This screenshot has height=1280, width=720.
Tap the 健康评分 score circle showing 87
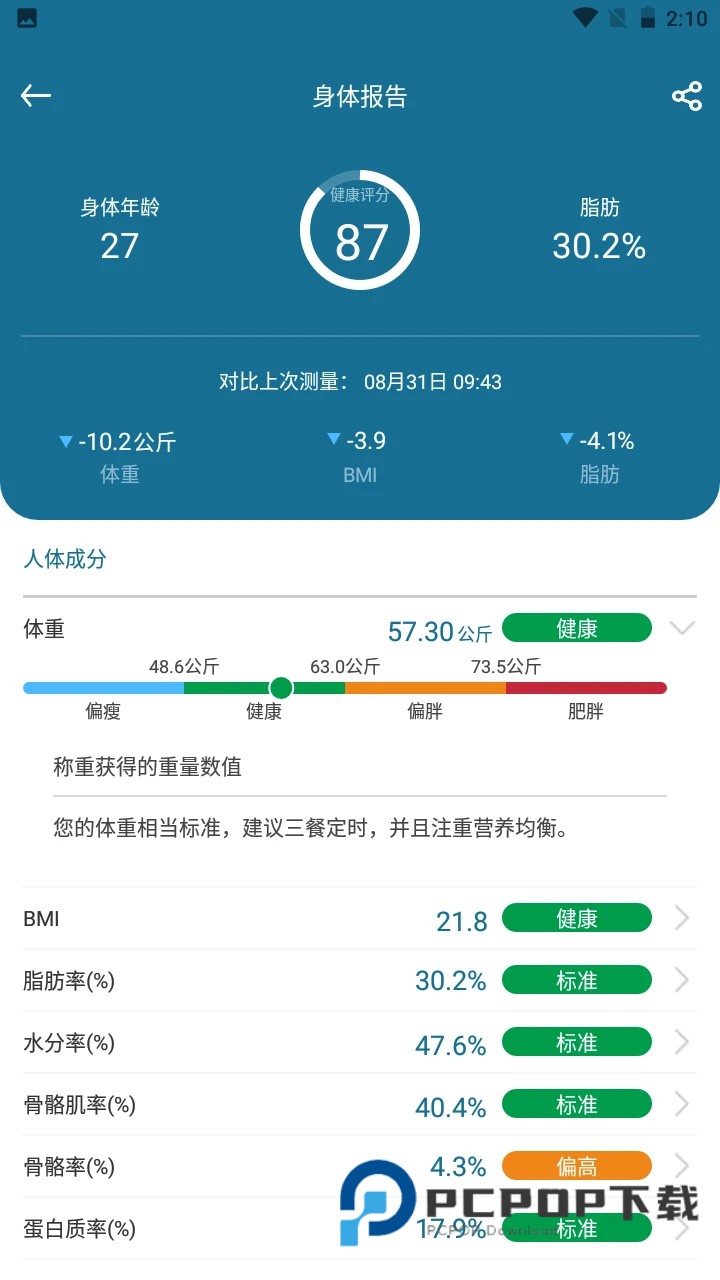click(360, 229)
